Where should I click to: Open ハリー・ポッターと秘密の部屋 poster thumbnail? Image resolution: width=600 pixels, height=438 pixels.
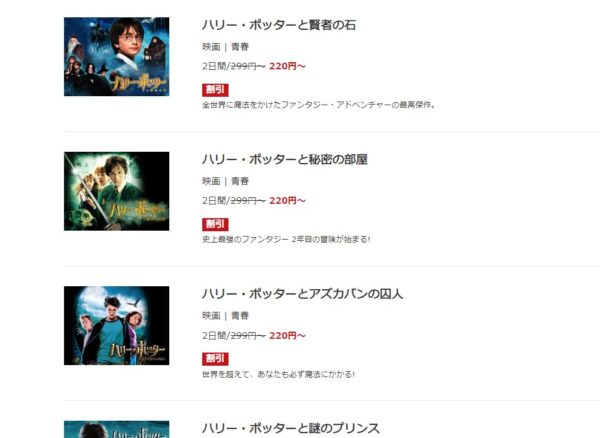tap(116, 191)
